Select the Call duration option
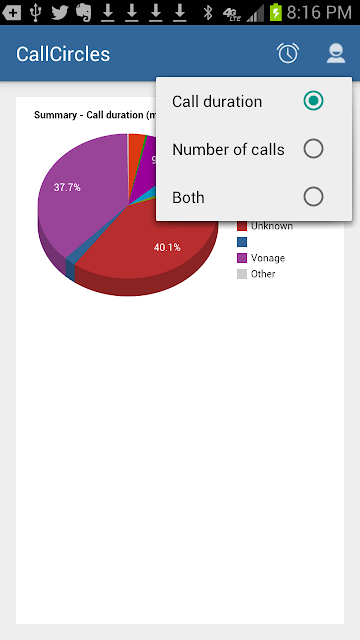The image size is (360, 640). [x=254, y=101]
